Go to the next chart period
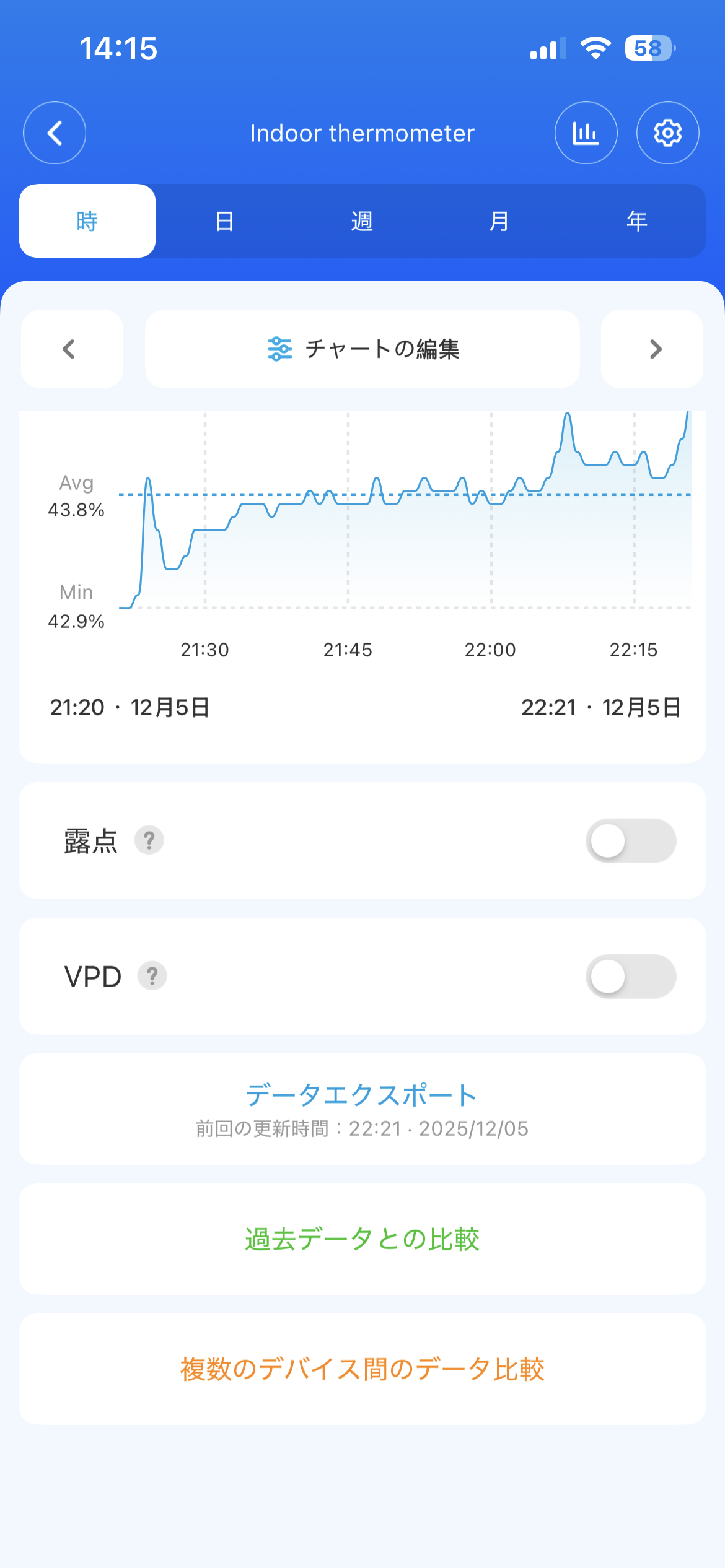This screenshot has height=1568, width=725. pyautogui.click(x=652, y=349)
